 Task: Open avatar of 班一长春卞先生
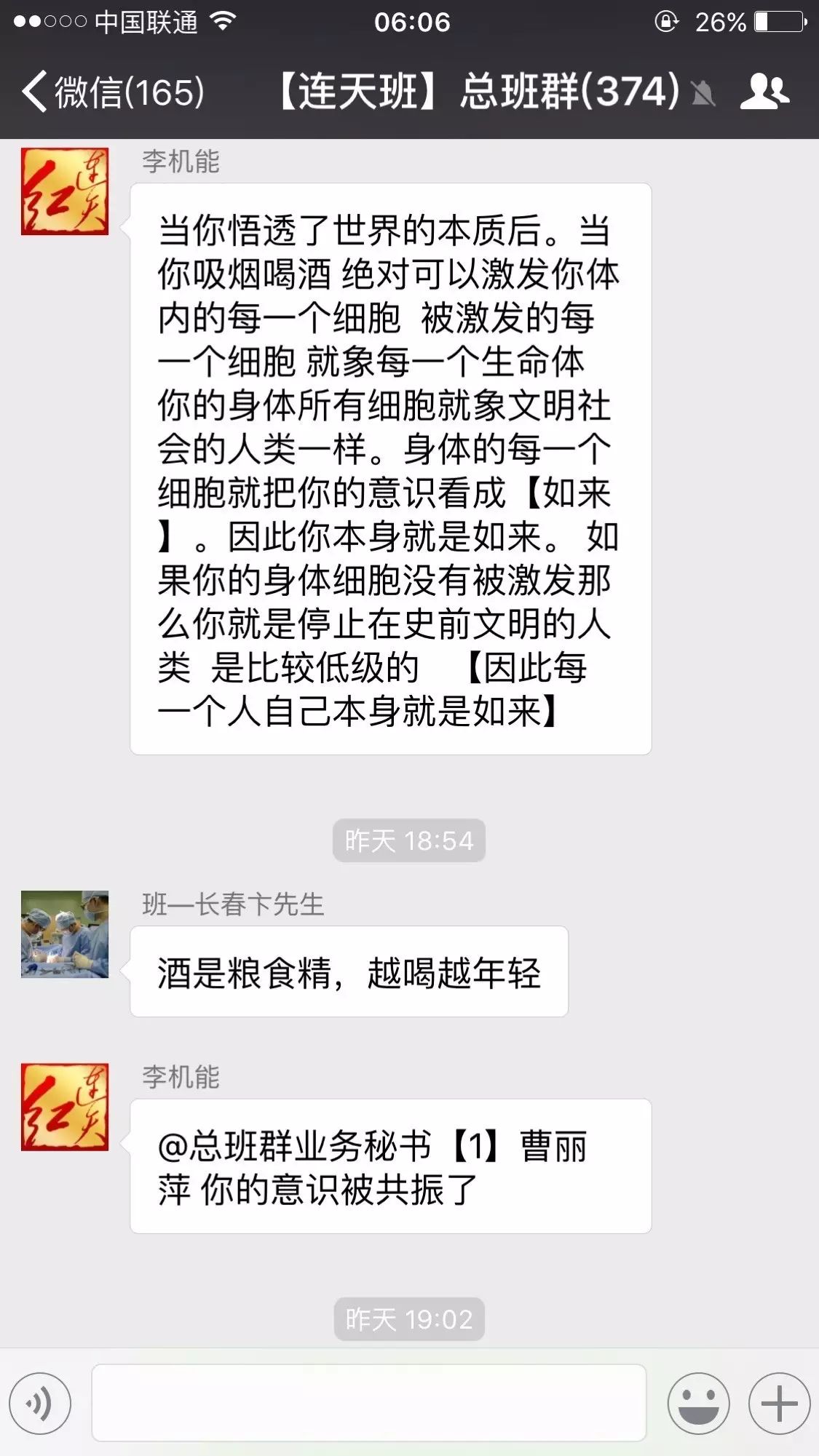point(65,934)
